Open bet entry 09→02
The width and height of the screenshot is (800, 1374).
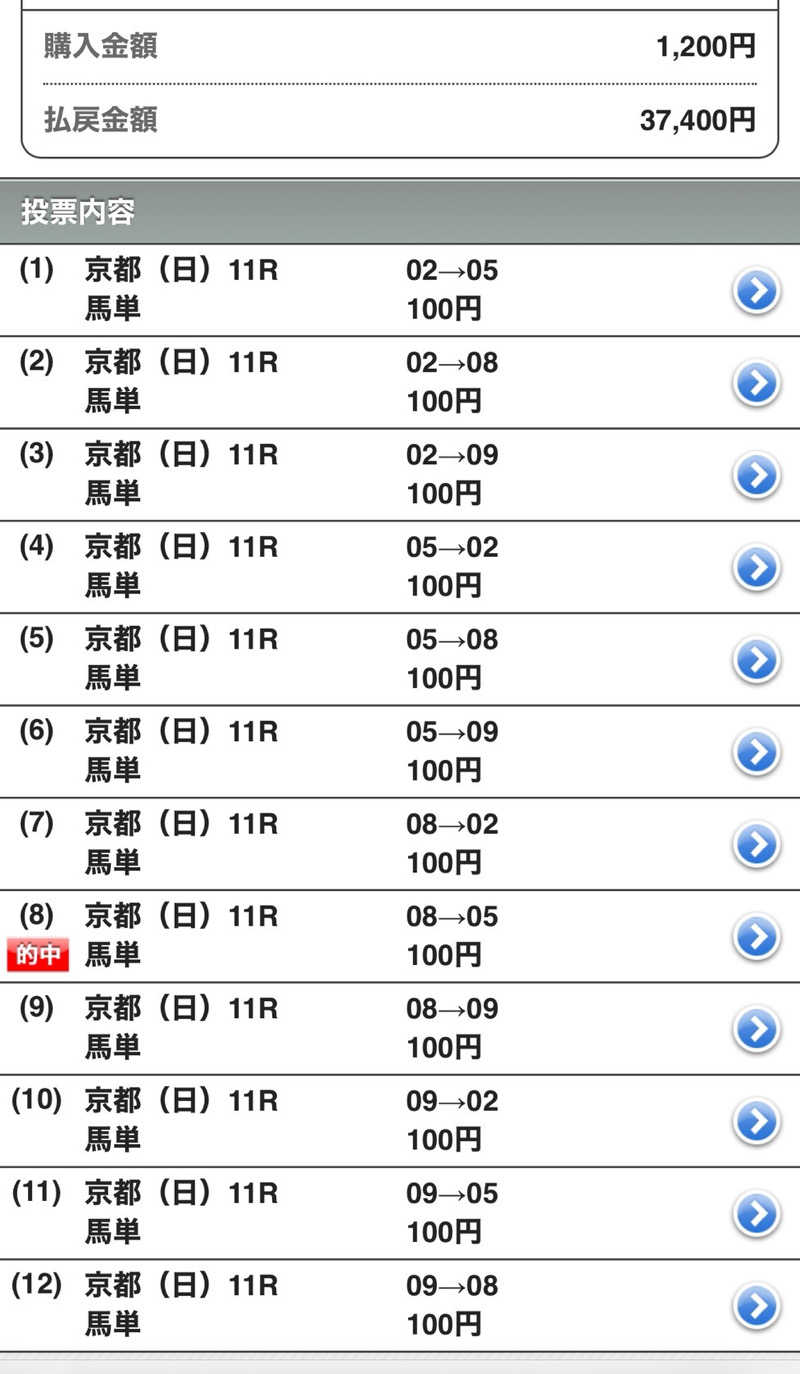(757, 1121)
